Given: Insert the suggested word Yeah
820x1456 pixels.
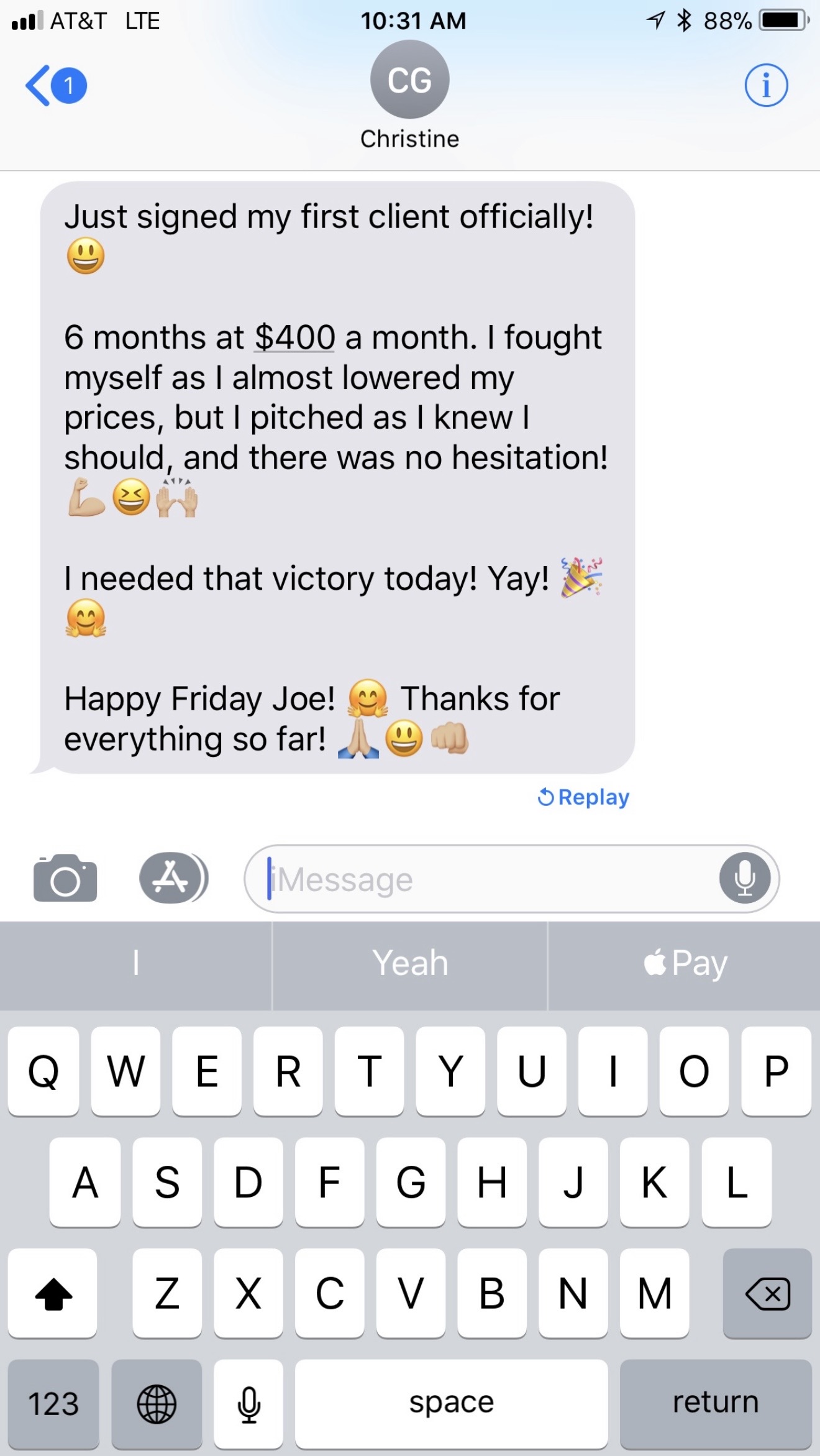Looking at the screenshot, I should pyautogui.click(x=410, y=964).
